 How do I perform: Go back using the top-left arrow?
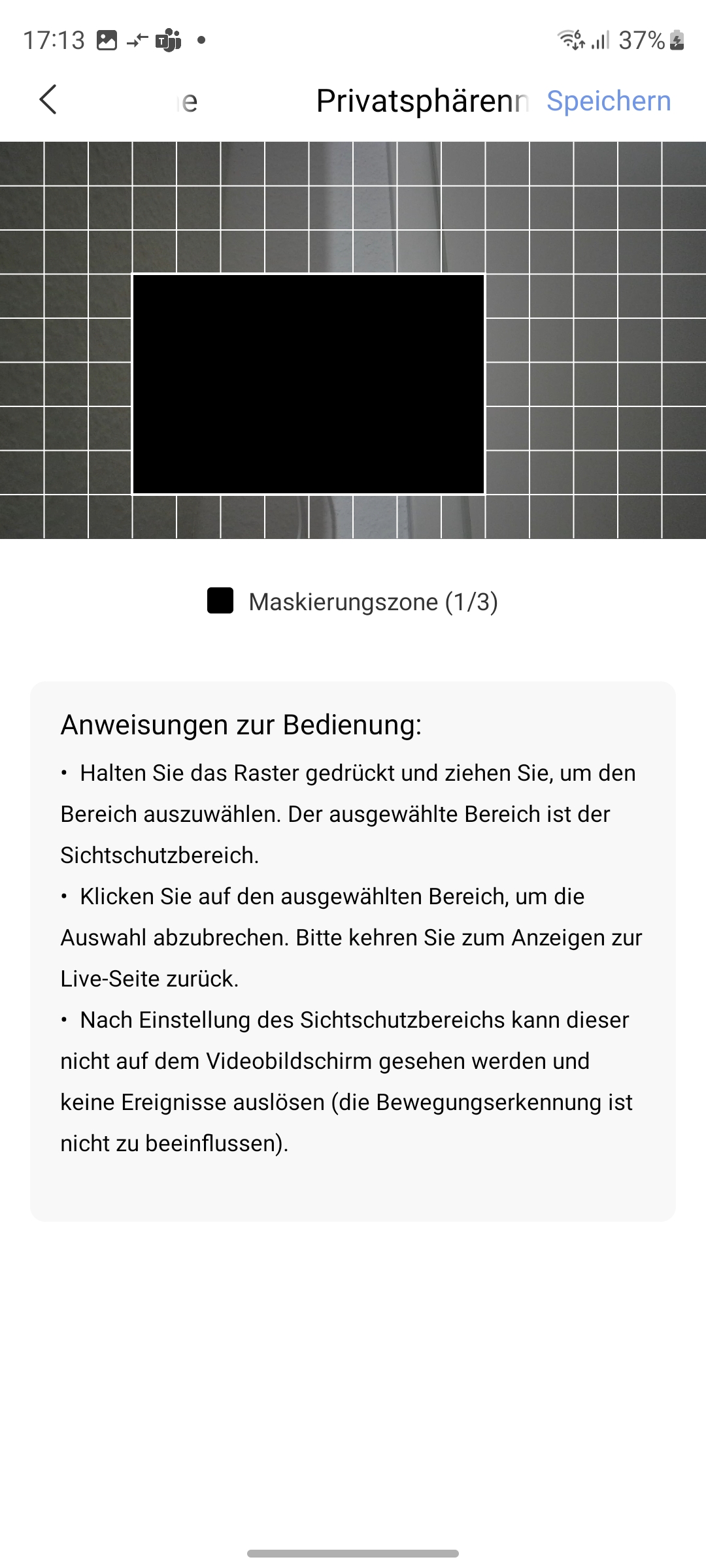48,100
